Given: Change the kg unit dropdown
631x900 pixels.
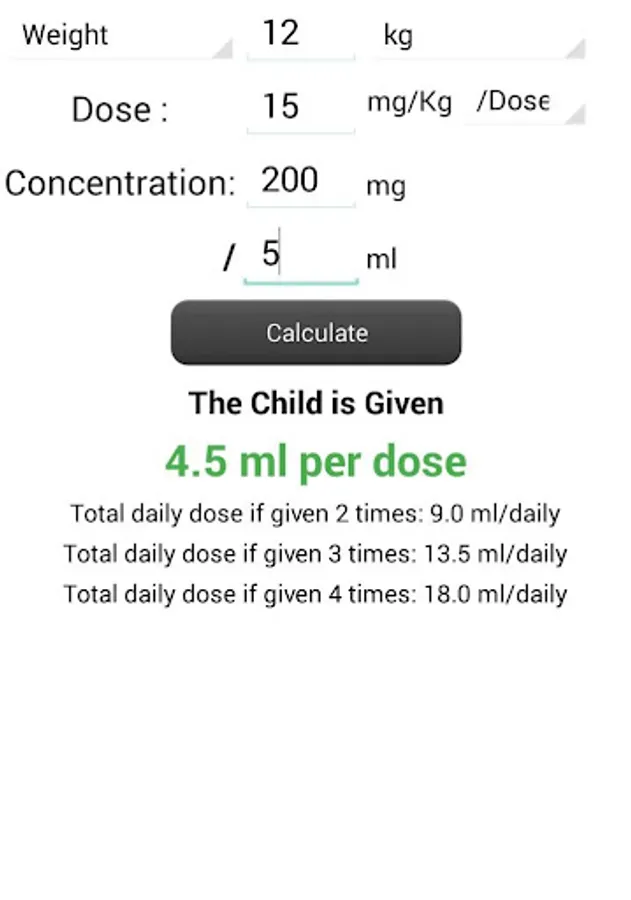Looking at the screenshot, I should coord(480,37).
